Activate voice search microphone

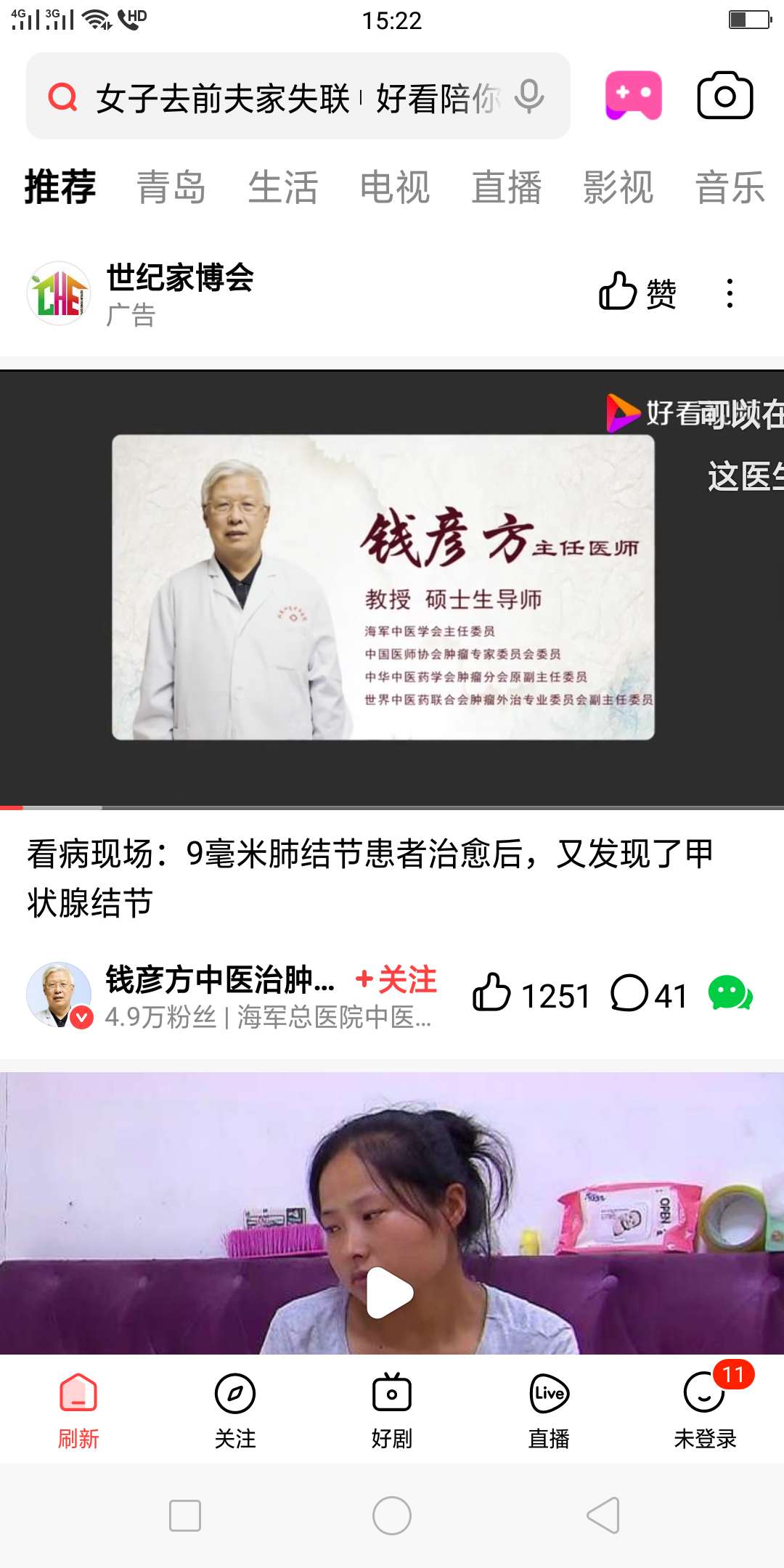(x=528, y=95)
